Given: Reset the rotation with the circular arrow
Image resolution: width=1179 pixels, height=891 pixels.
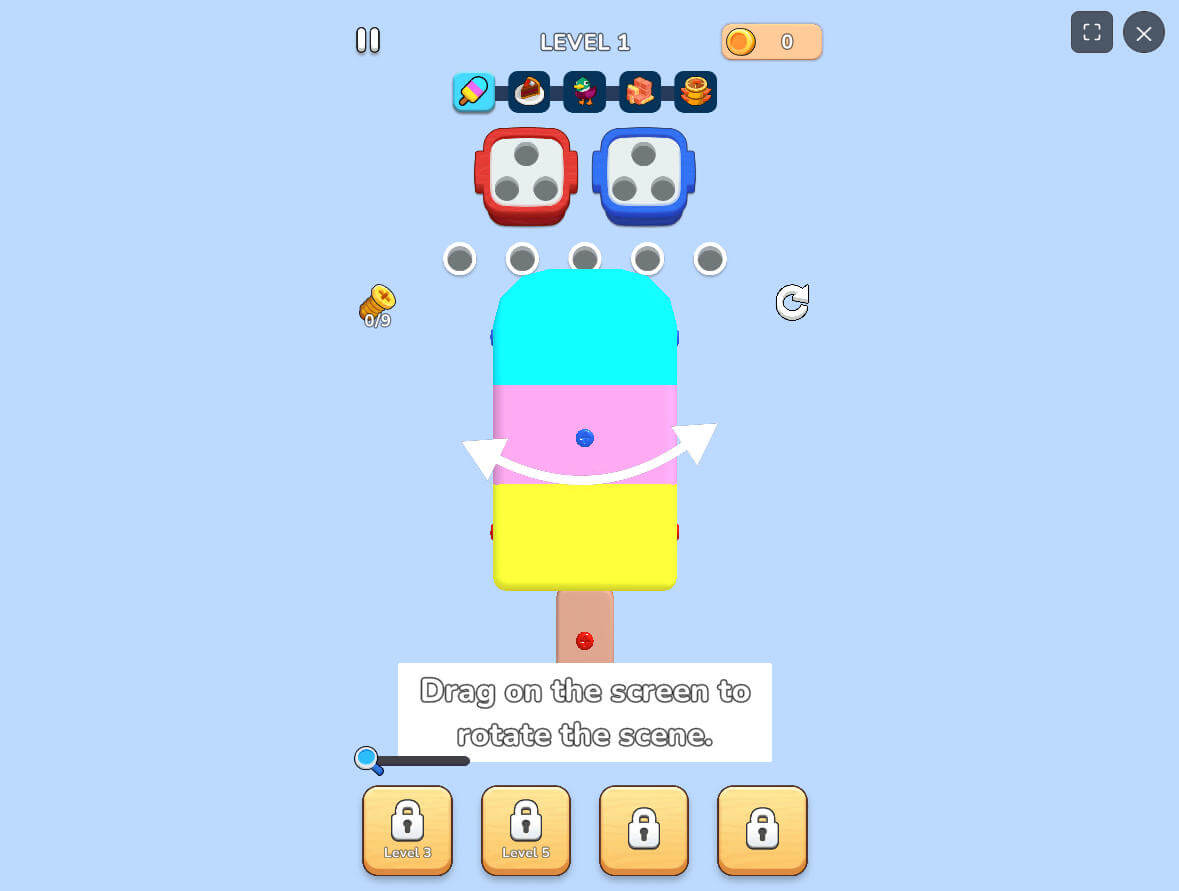Looking at the screenshot, I should [792, 302].
